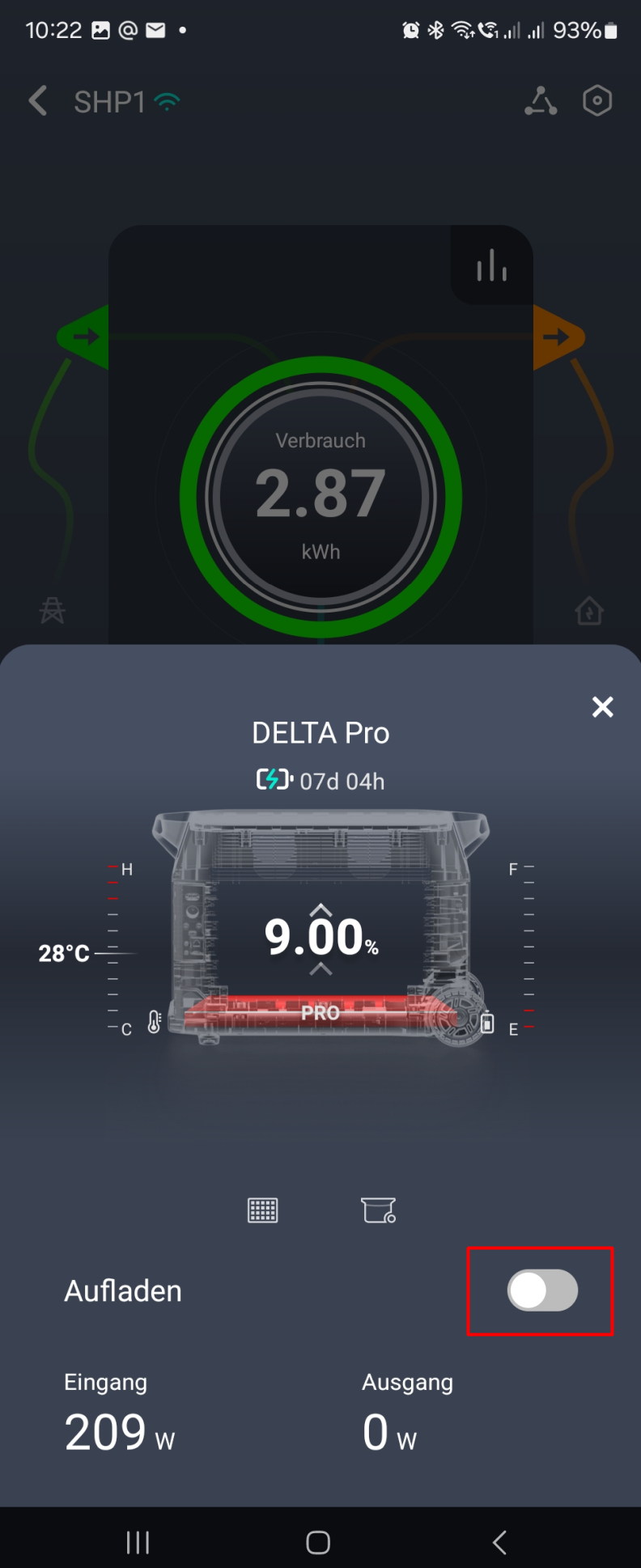Screen dimensions: 641x1568
Task: Open the network topology icon
Action: click(541, 102)
